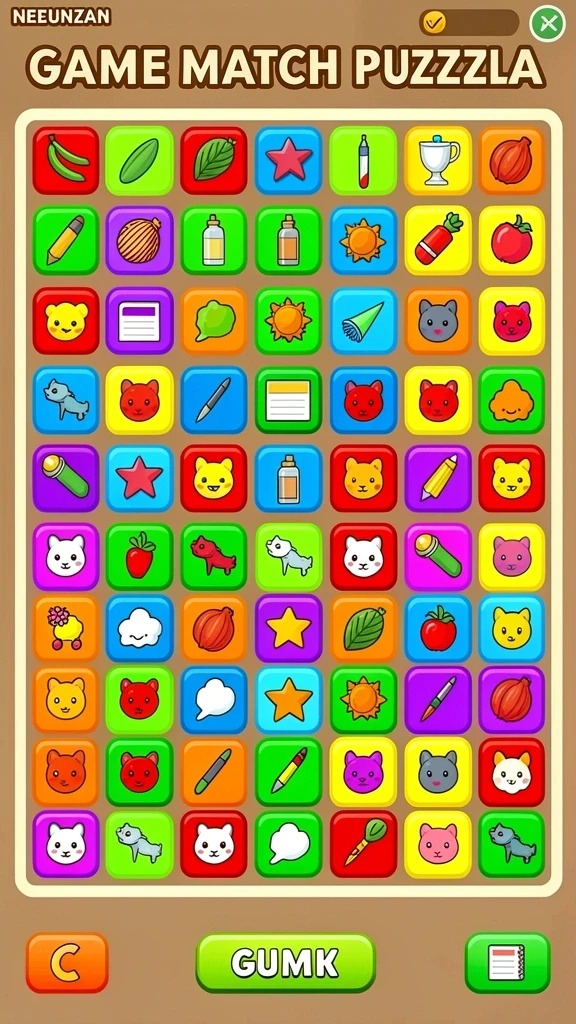The image size is (576, 1024).
Task: Tap the red dog on green tile
Action: [x=214, y=556]
